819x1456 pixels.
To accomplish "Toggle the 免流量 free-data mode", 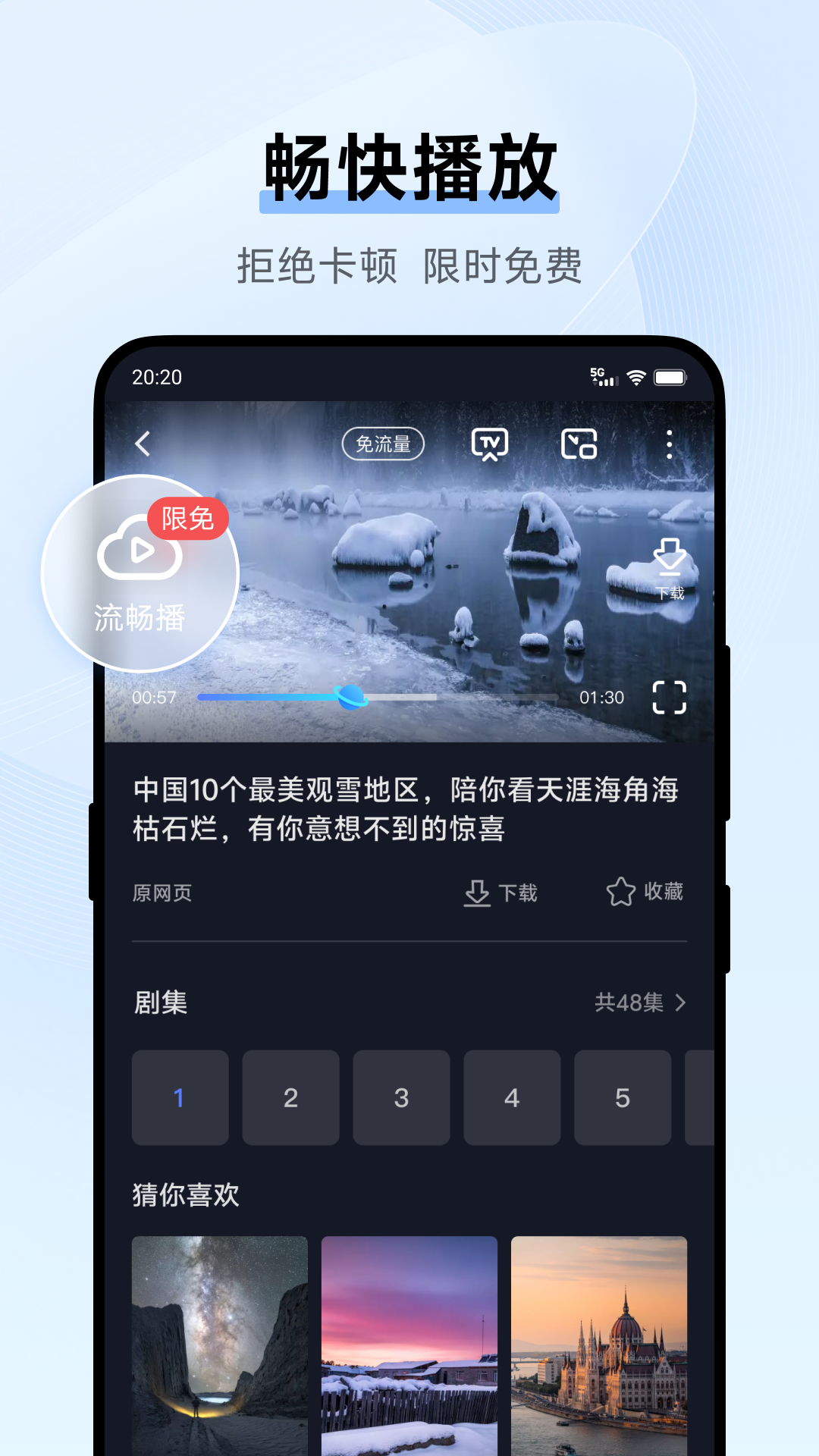I will 384,443.
